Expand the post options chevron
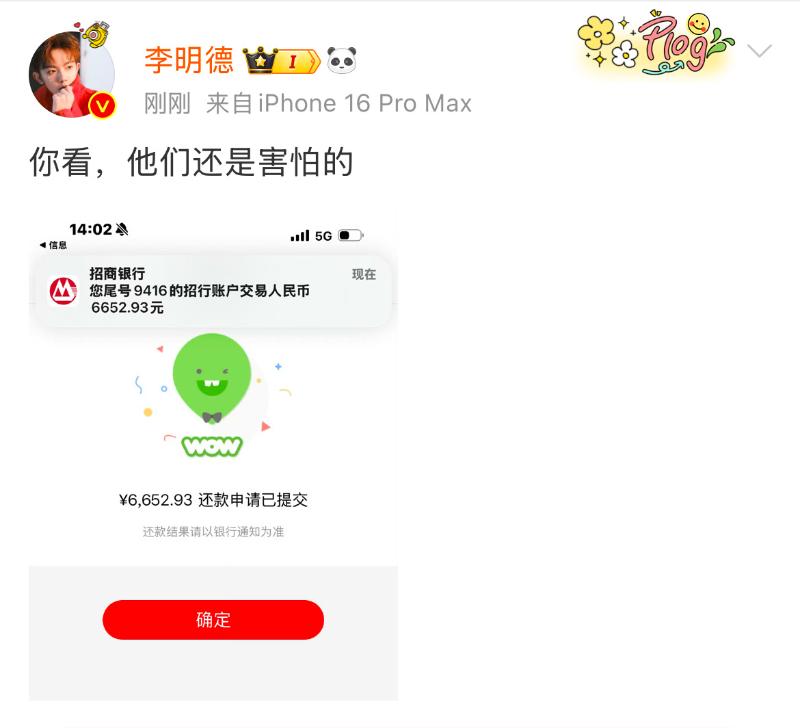The image size is (800, 728). [x=760, y=51]
